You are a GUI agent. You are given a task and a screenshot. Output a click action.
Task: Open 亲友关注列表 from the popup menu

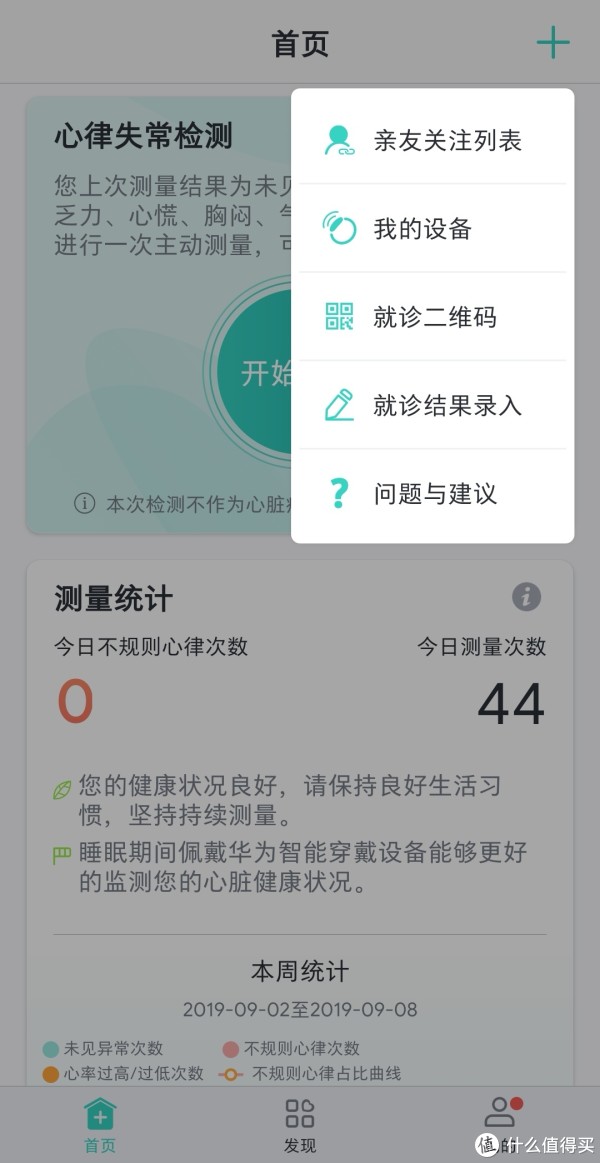point(432,141)
